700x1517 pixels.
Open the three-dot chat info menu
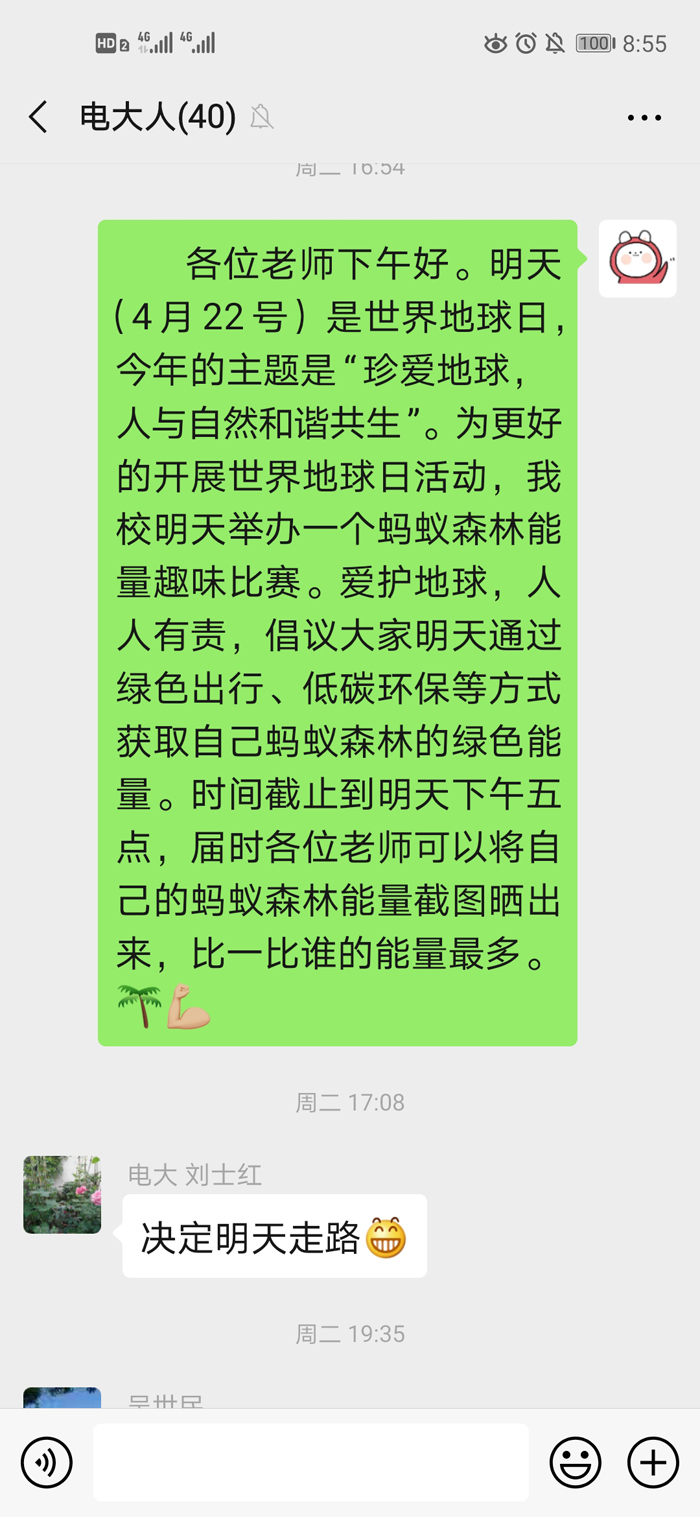[644, 118]
